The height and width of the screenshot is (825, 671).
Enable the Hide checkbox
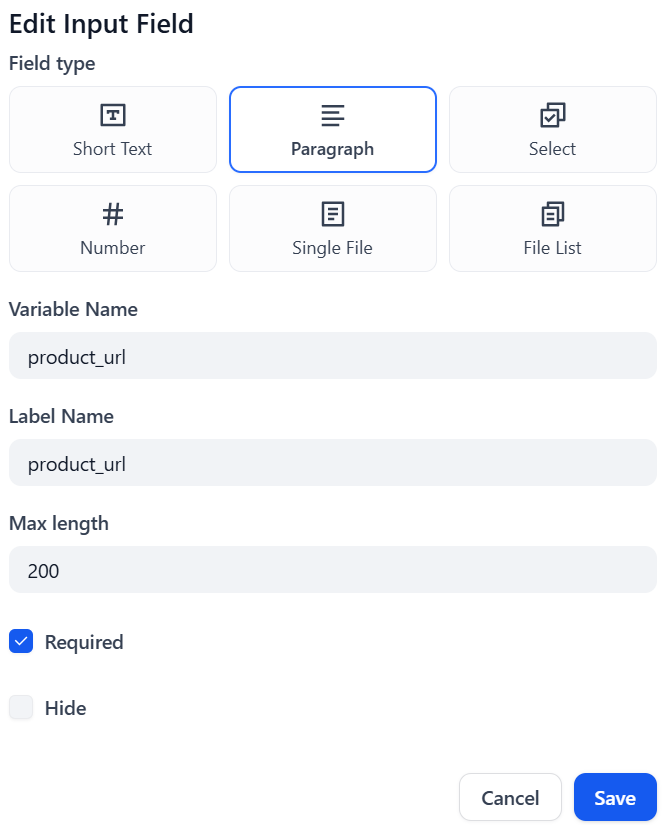[x=21, y=708]
